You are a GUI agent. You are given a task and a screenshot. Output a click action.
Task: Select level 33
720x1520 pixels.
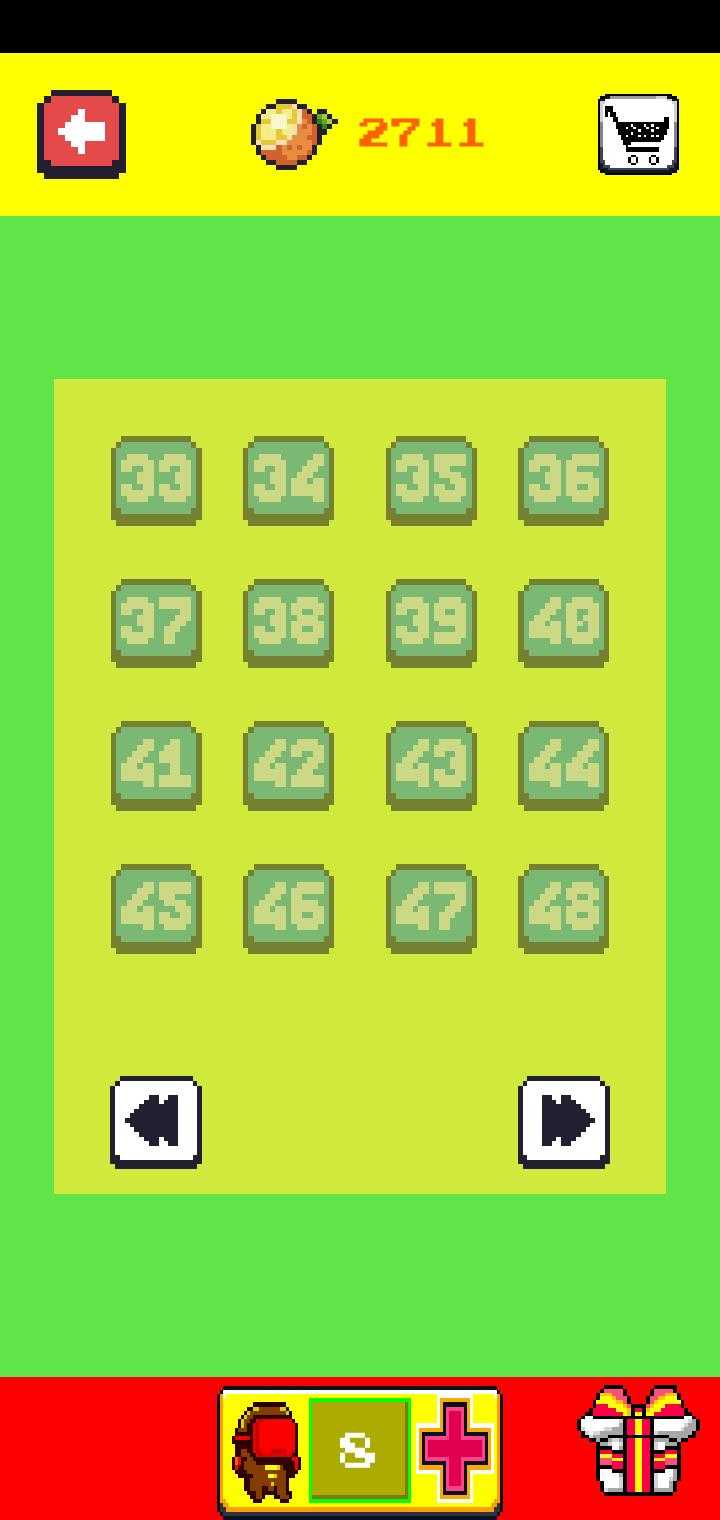156,480
